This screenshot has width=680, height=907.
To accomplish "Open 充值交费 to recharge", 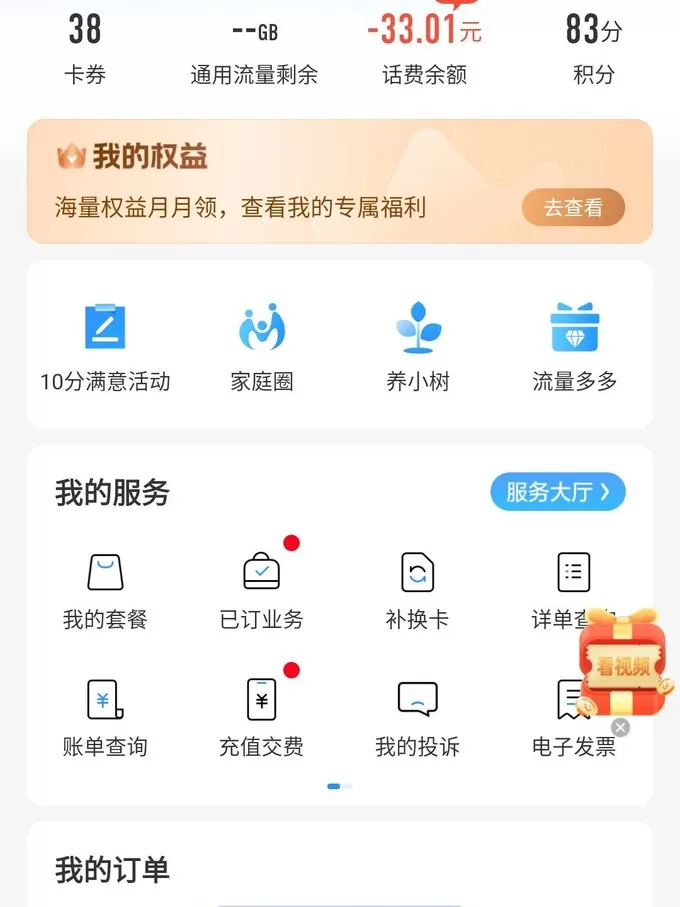I will (x=262, y=717).
